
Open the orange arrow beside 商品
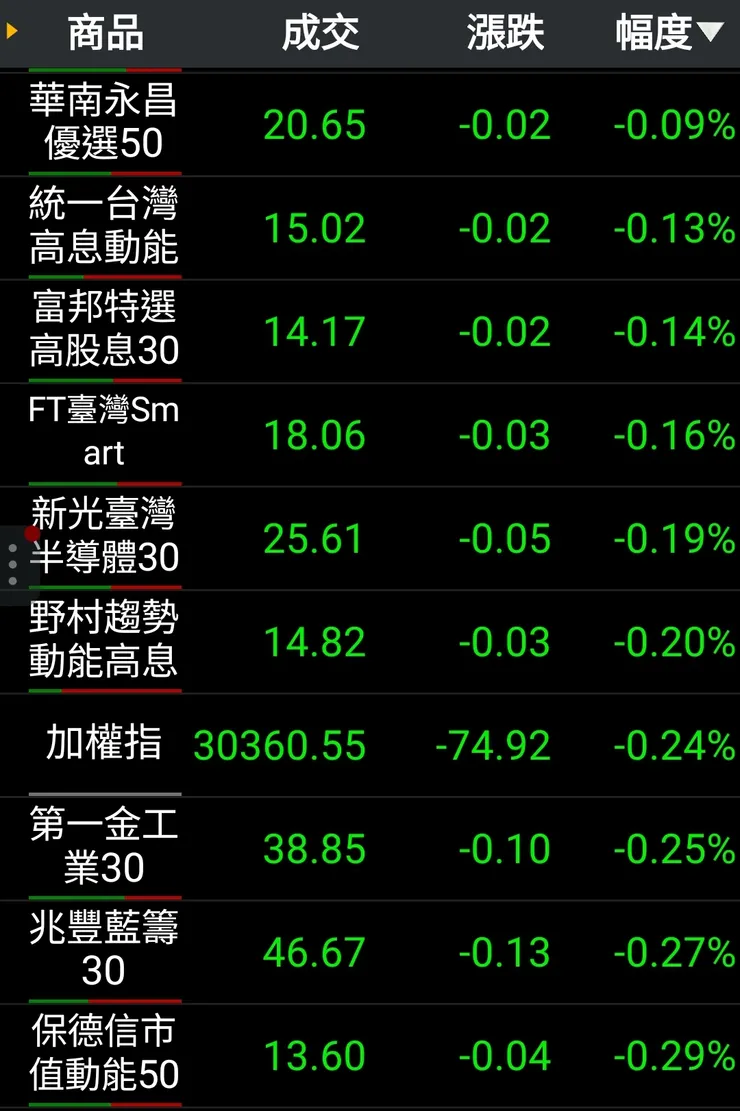coord(12,32)
